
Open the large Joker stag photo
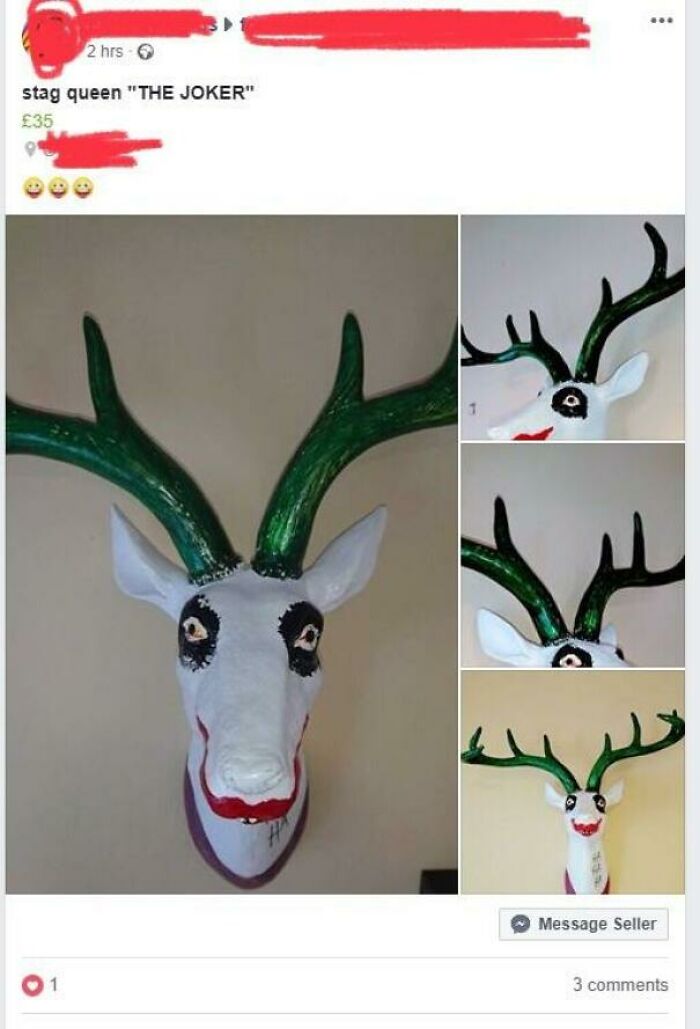click(232, 554)
